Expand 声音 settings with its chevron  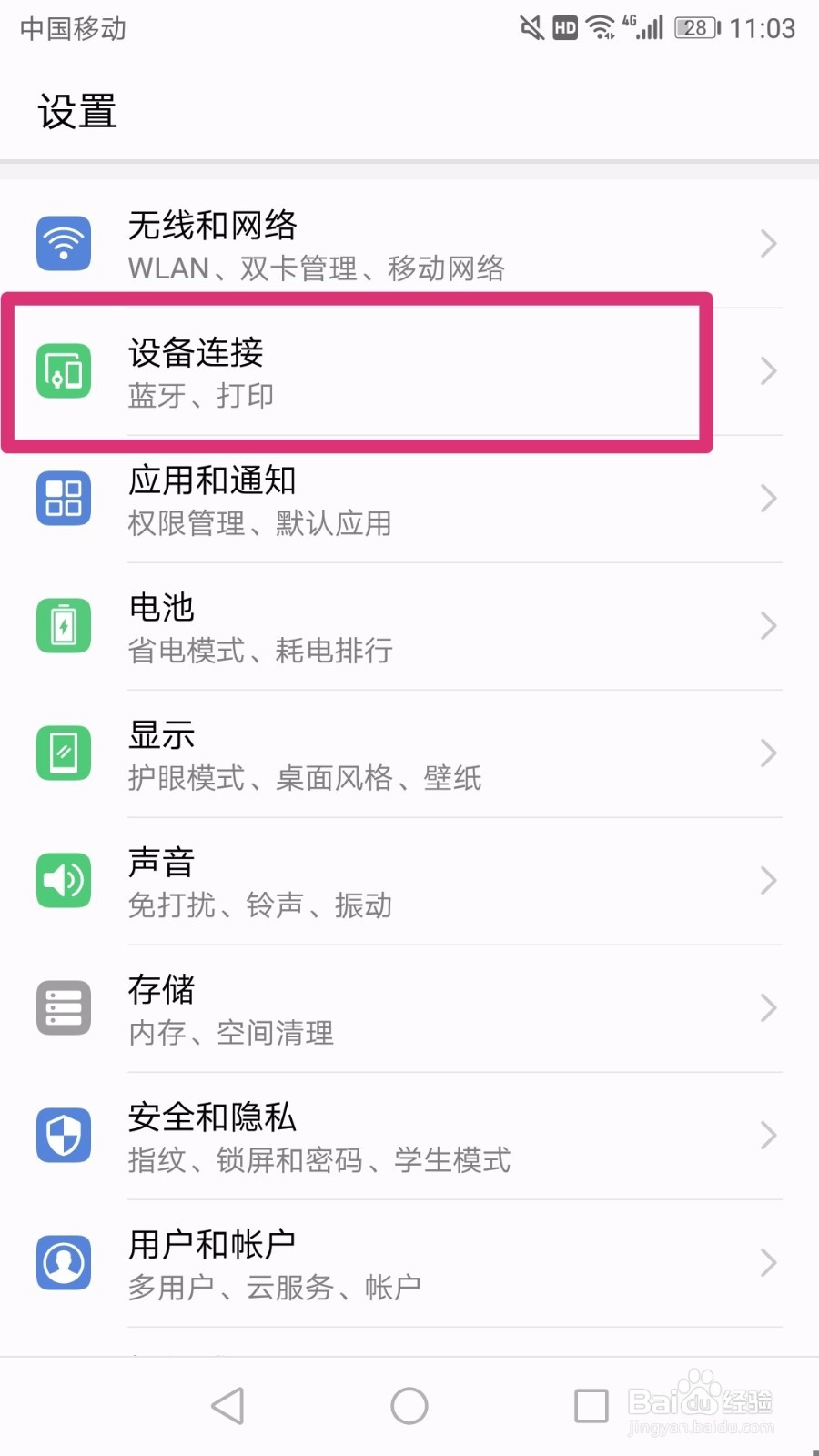click(x=769, y=880)
